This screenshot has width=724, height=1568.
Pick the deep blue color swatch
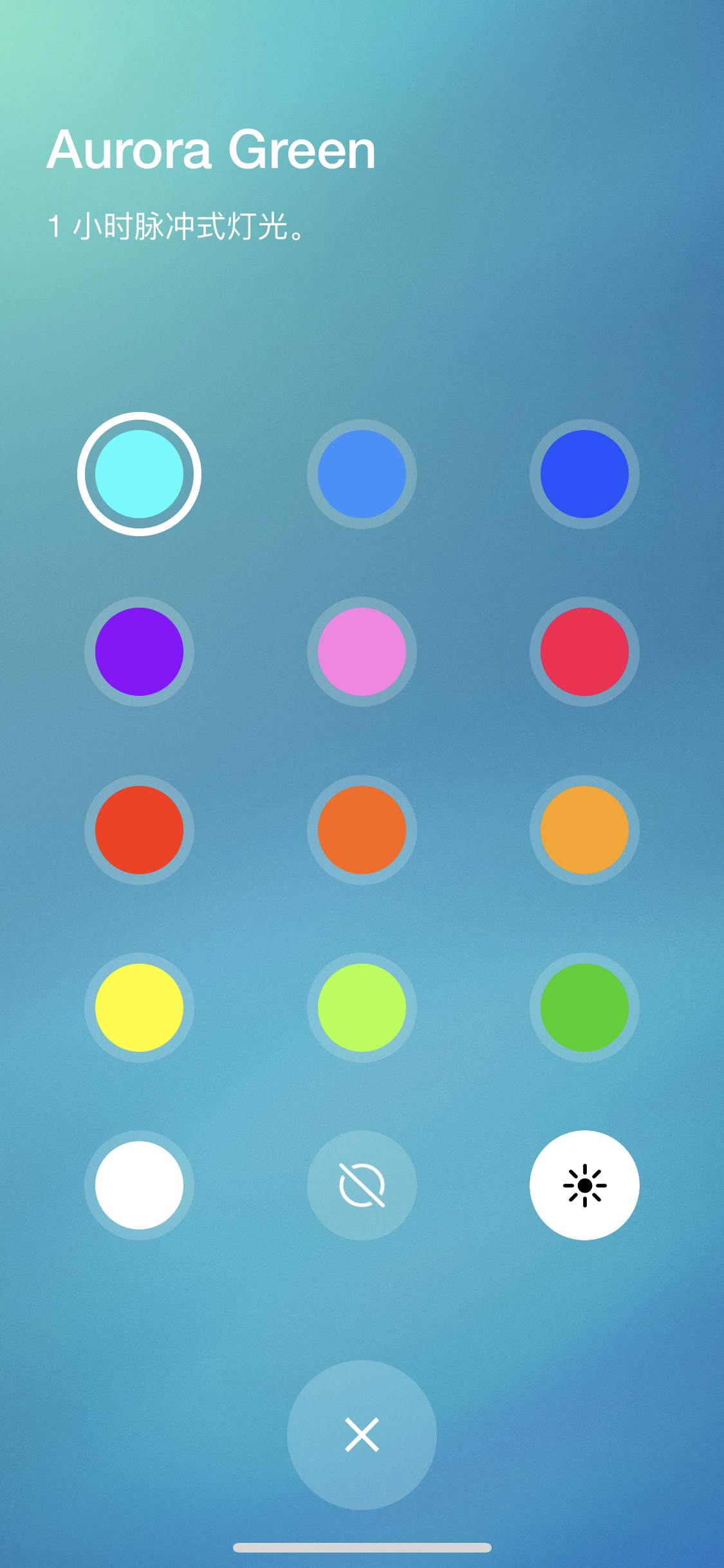(x=584, y=474)
